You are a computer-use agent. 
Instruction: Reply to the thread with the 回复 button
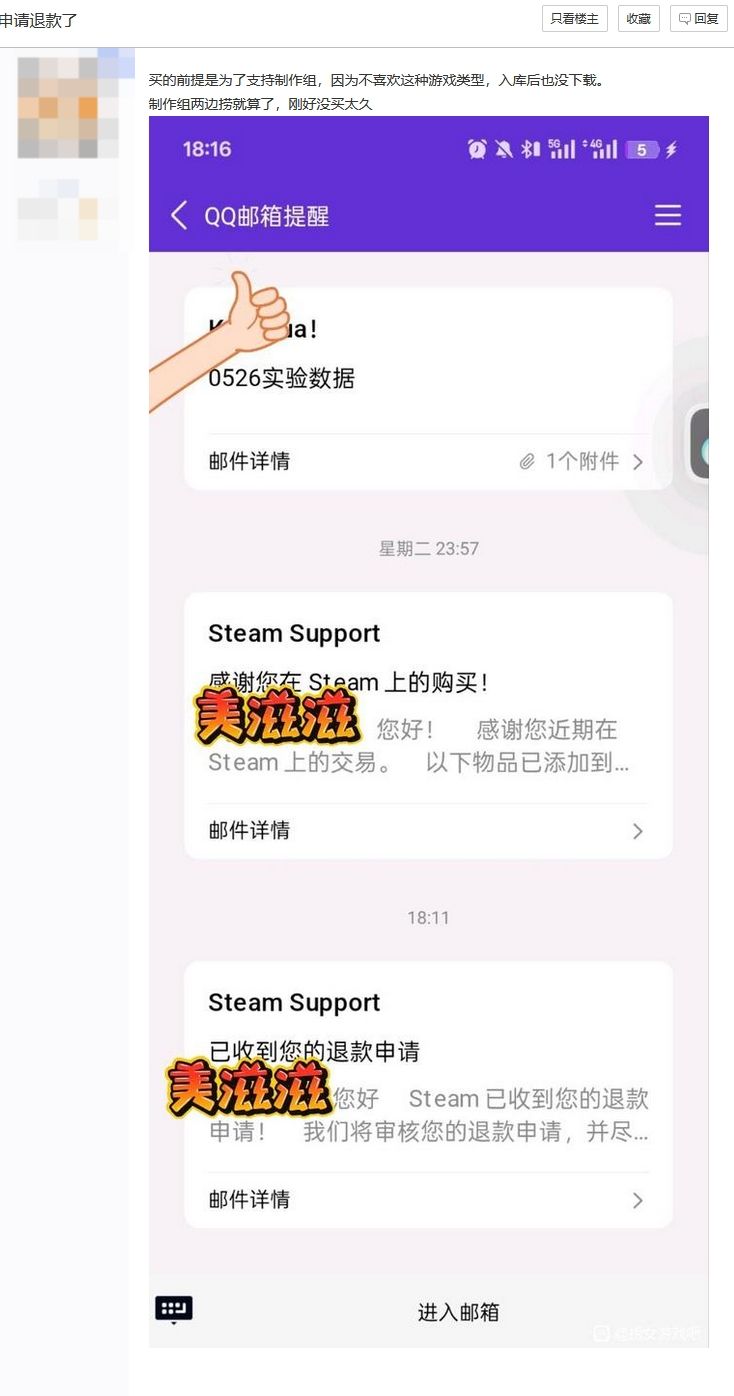tap(698, 18)
